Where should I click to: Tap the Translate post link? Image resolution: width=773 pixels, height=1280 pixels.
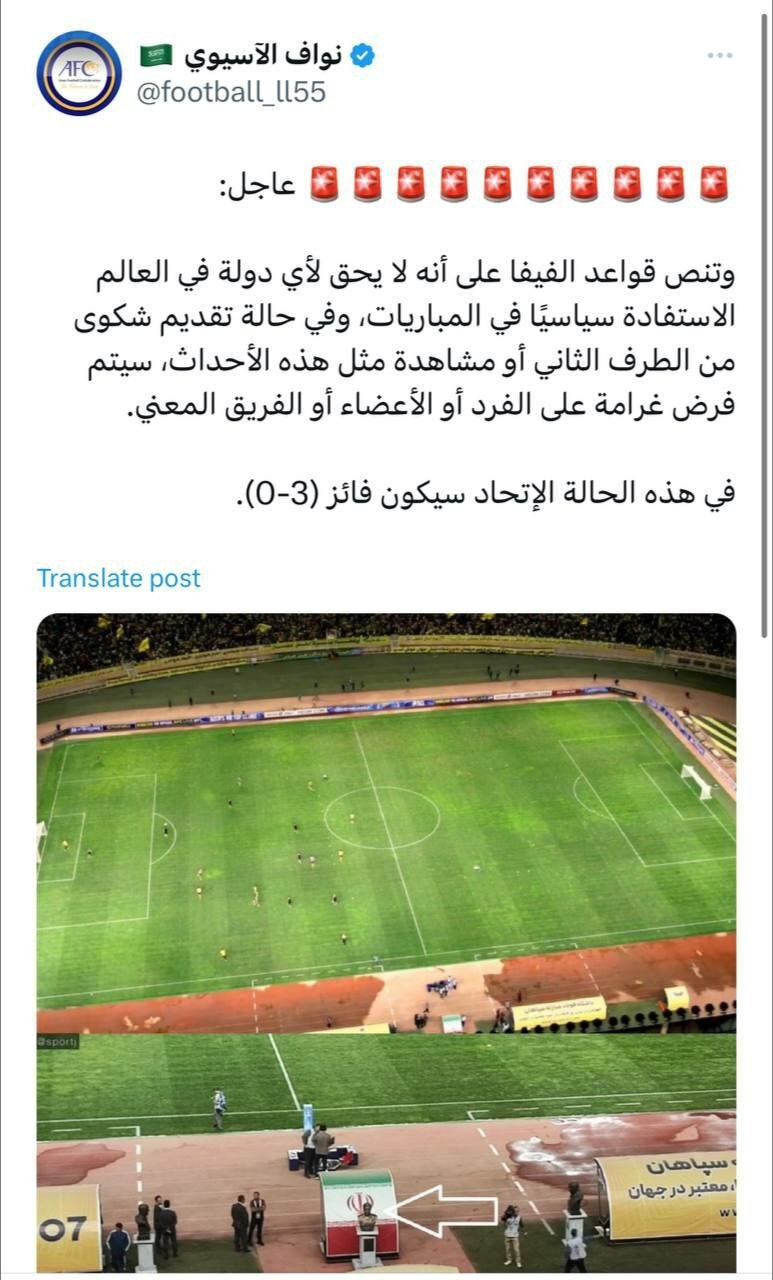(118, 578)
